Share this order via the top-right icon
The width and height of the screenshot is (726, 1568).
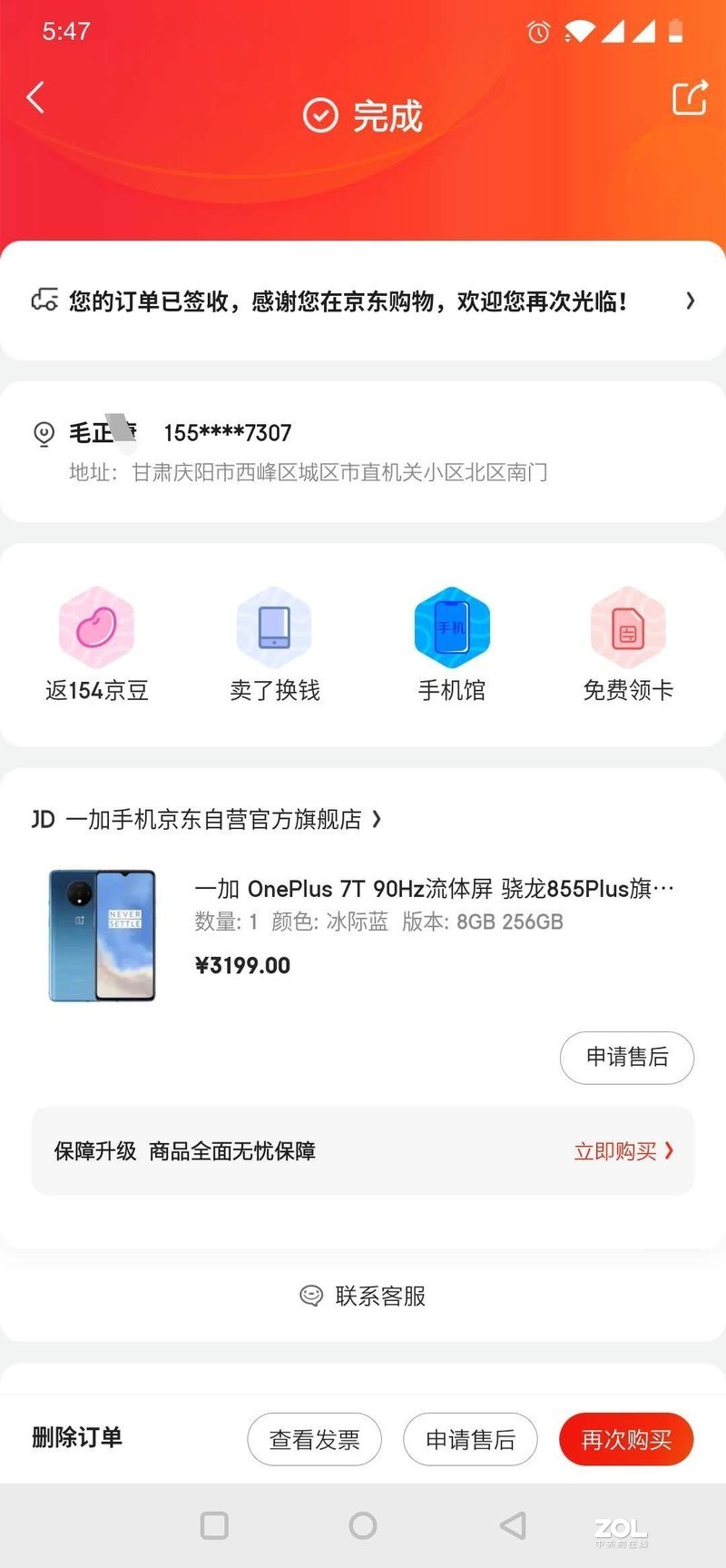pos(689,98)
